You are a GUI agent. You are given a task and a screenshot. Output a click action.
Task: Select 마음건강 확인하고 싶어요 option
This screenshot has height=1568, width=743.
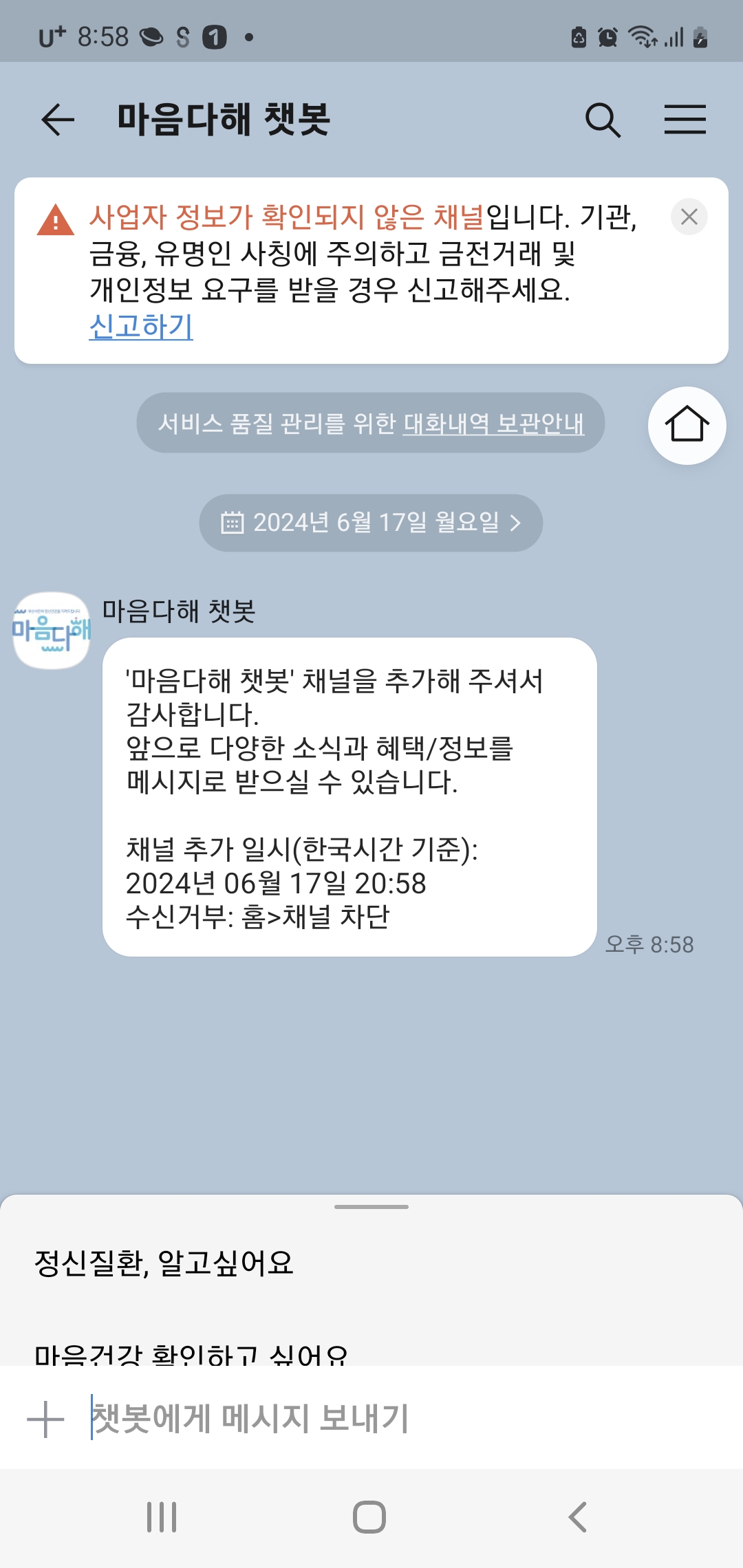coord(191,1353)
